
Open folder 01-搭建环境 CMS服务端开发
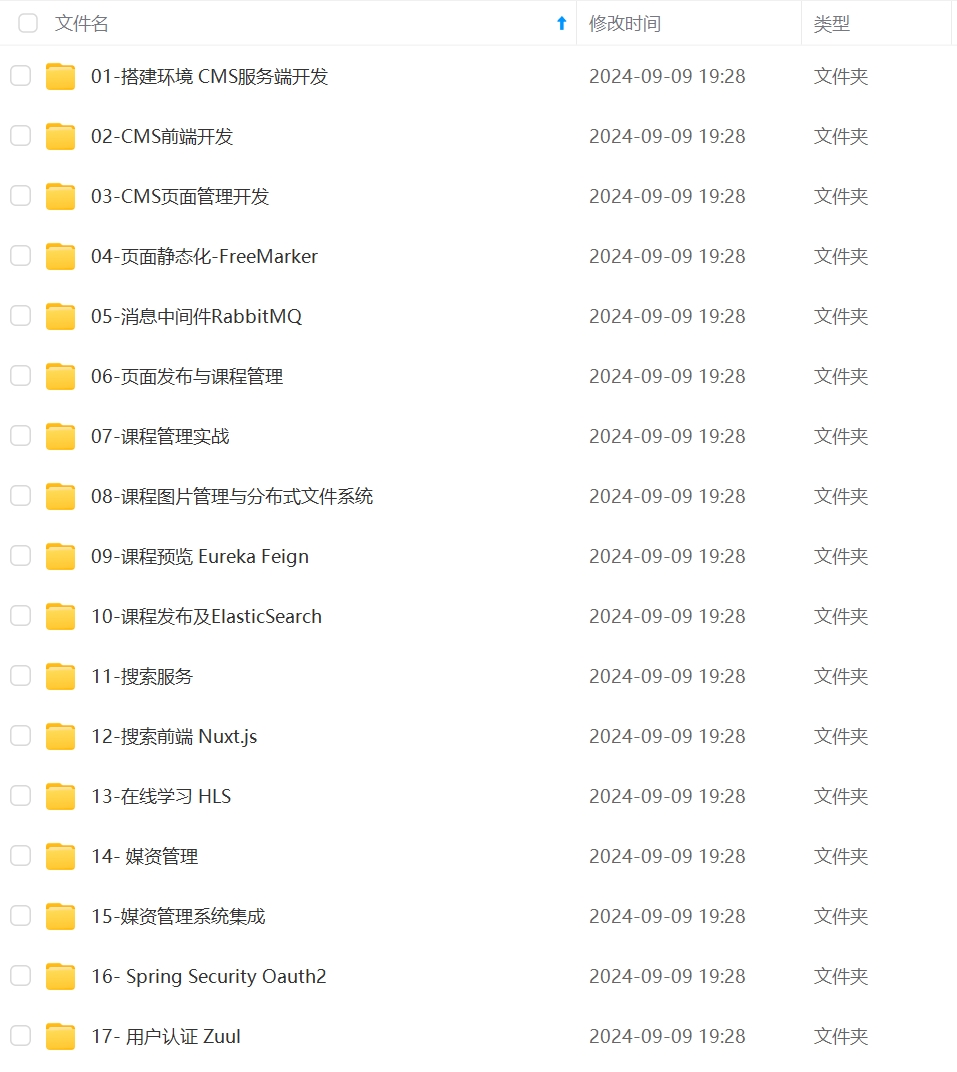pos(209,76)
